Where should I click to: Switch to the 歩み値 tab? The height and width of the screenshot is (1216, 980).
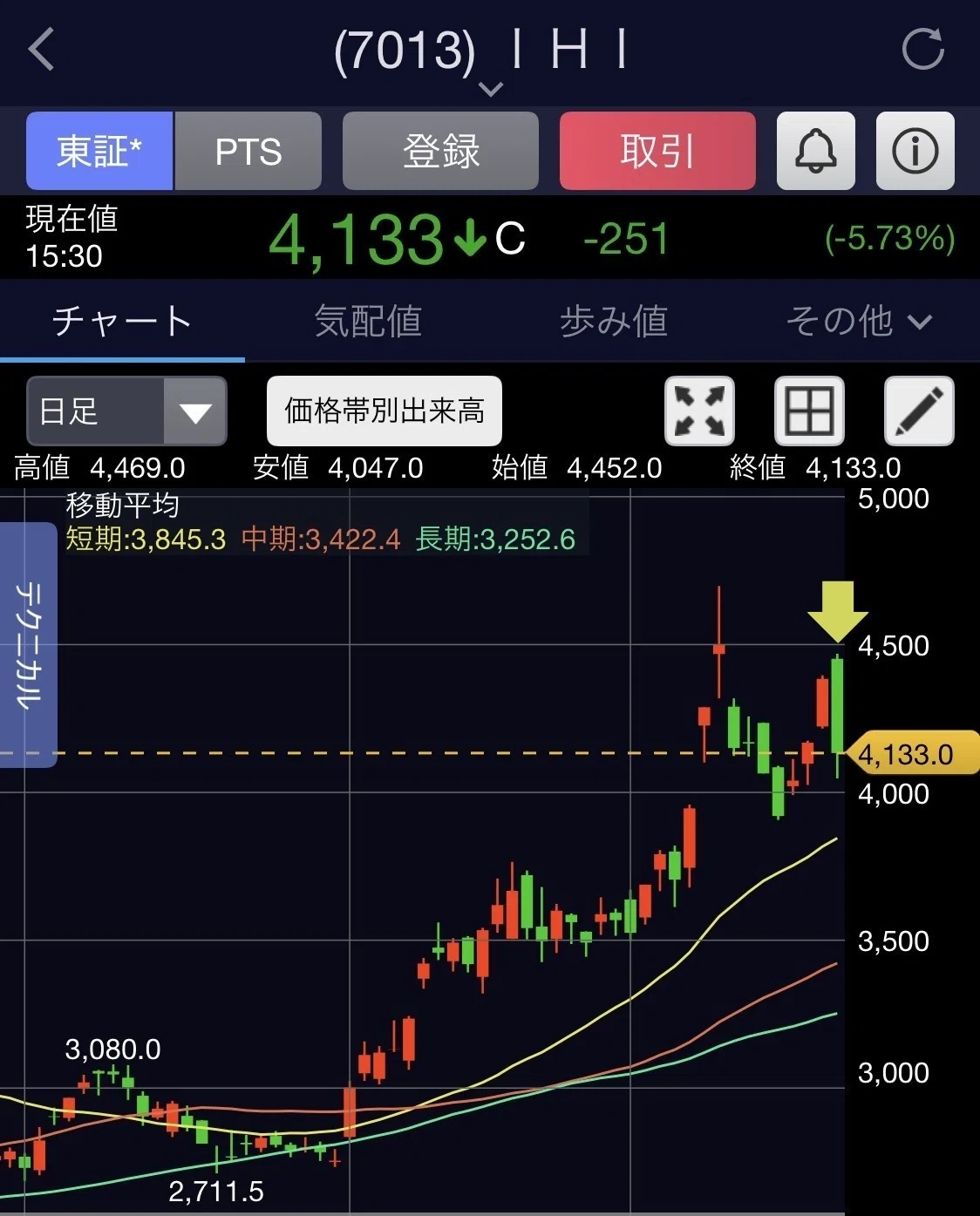pos(613,321)
